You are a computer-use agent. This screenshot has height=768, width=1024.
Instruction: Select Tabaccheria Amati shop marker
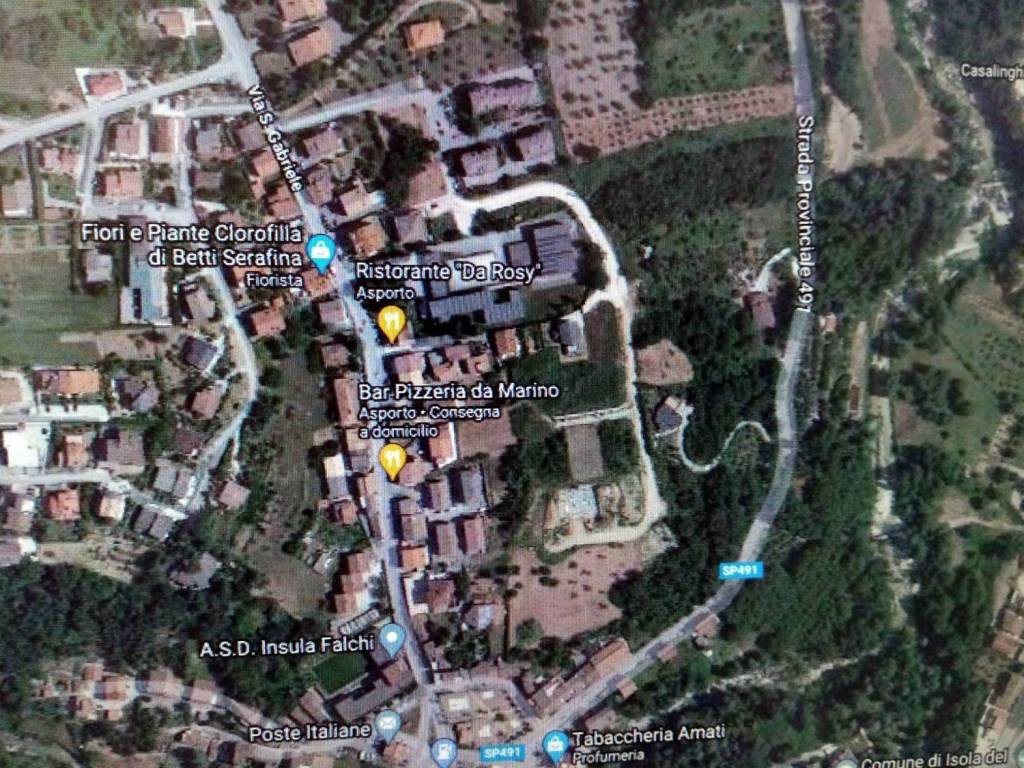coord(555,744)
